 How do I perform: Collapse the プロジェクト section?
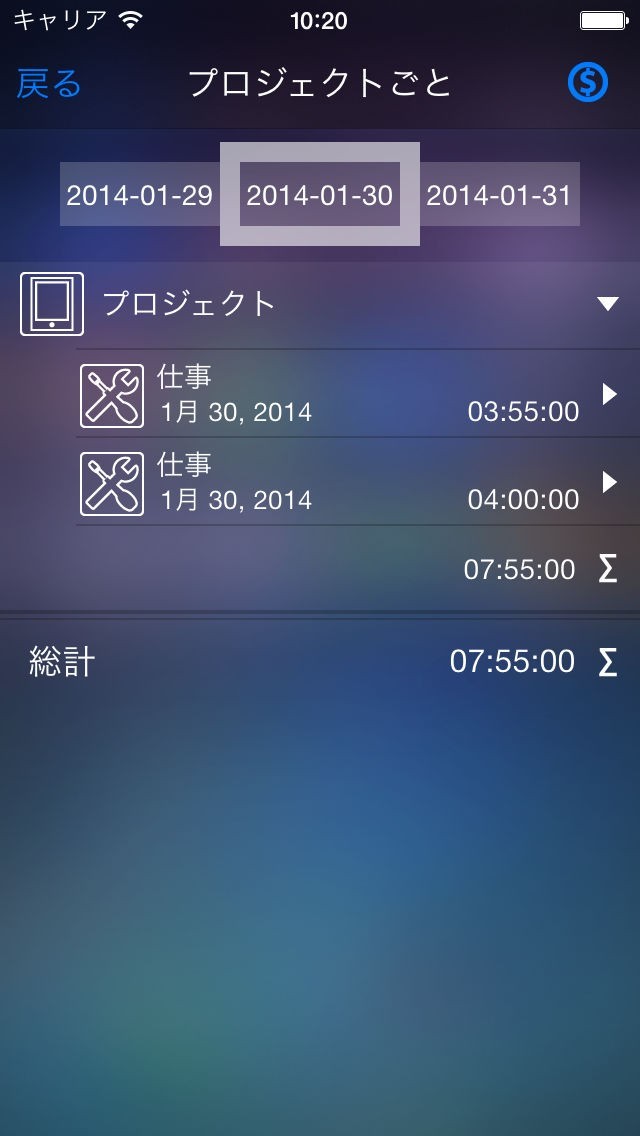607,304
